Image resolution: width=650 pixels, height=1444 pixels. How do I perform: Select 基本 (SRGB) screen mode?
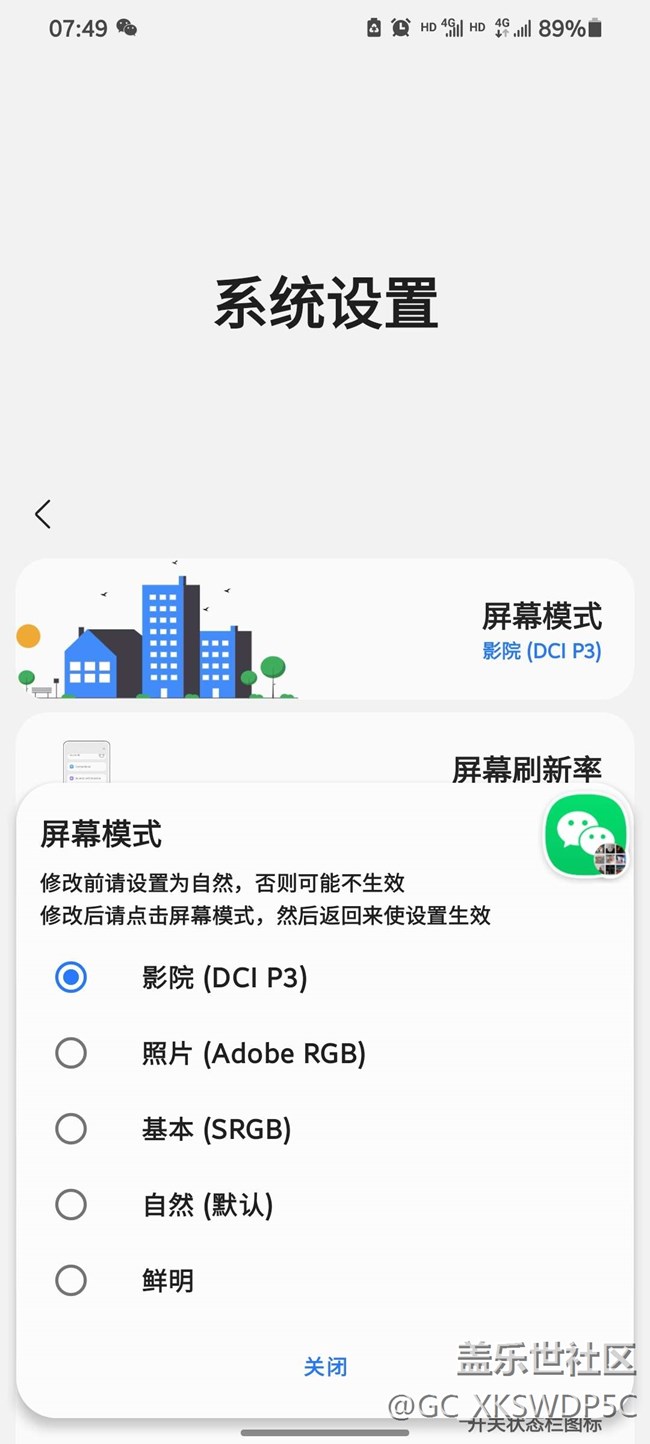pos(71,1129)
